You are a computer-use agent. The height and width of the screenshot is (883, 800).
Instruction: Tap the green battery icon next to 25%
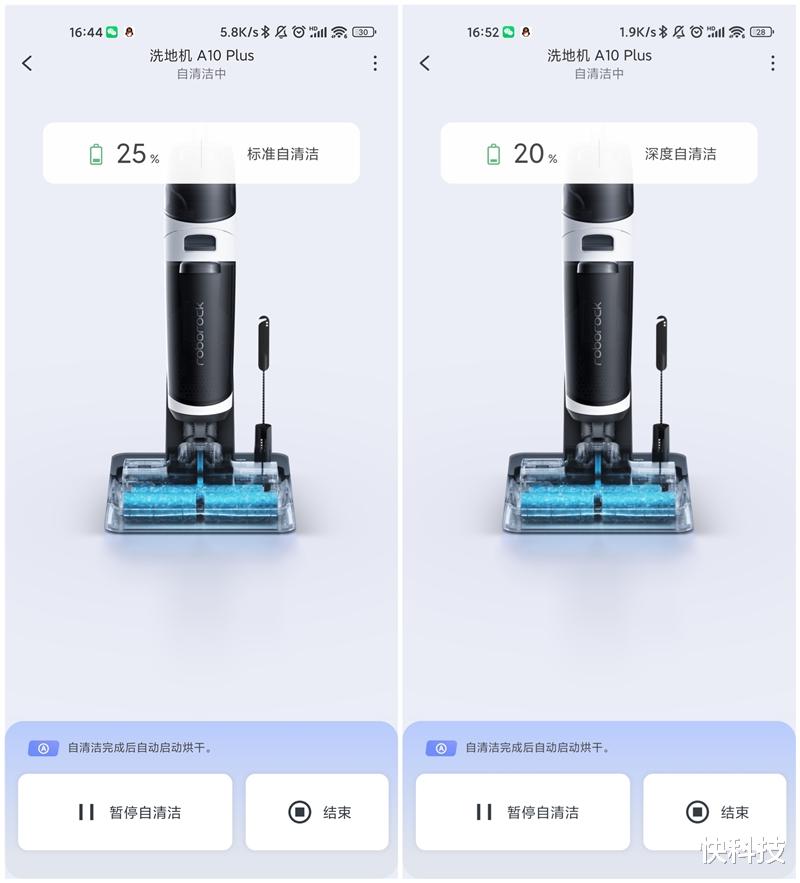point(95,153)
